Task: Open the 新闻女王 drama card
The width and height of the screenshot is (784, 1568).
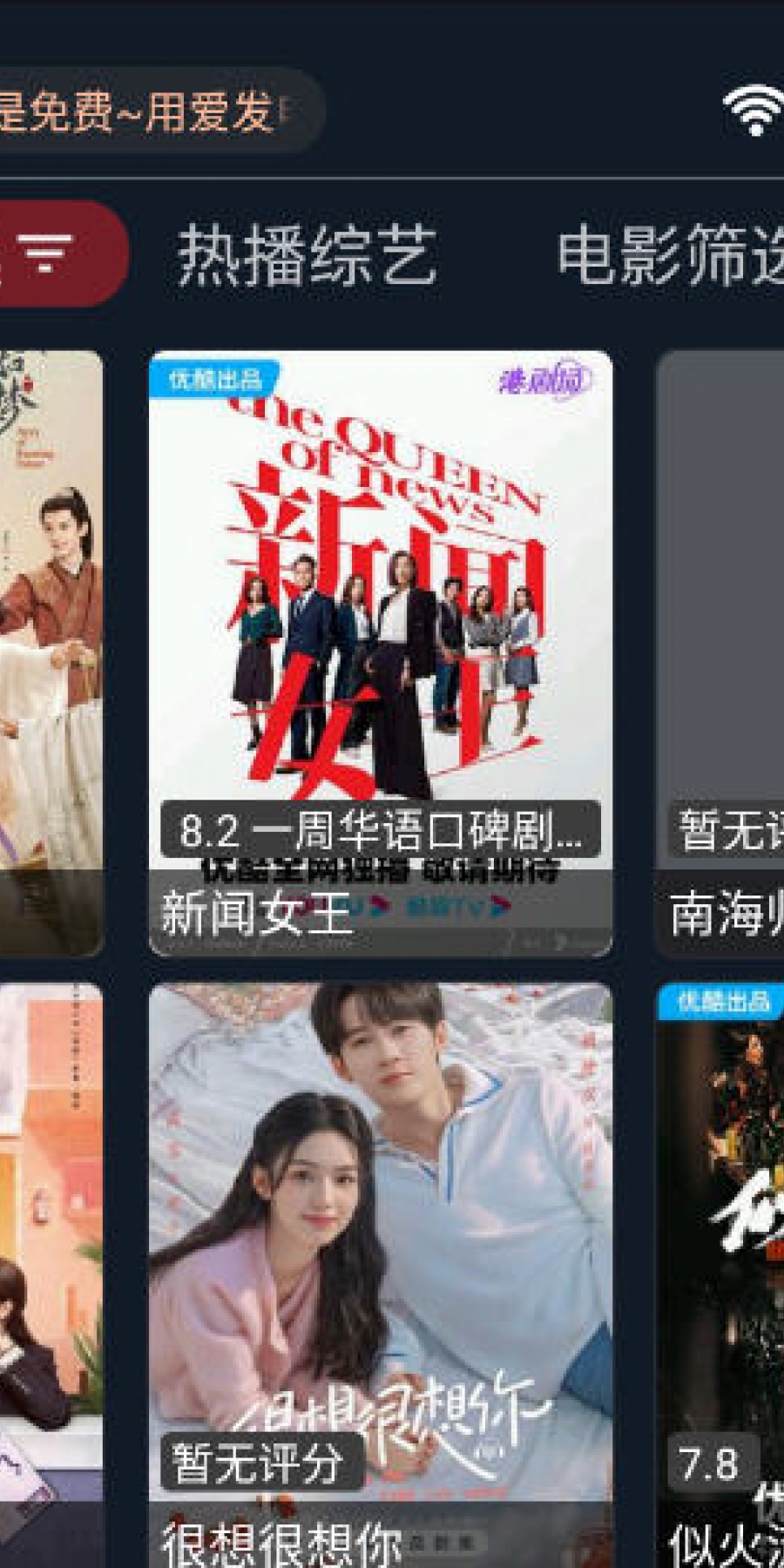Action: click(x=381, y=653)
